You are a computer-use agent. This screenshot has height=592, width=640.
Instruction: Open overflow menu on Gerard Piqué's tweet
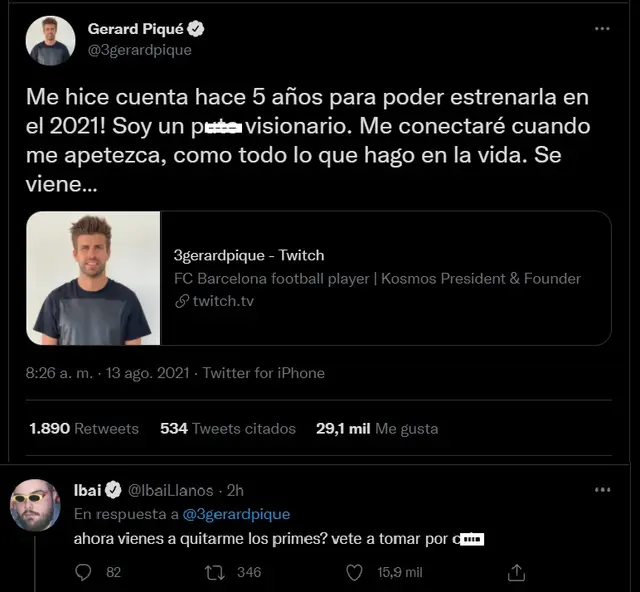[601, 30]
